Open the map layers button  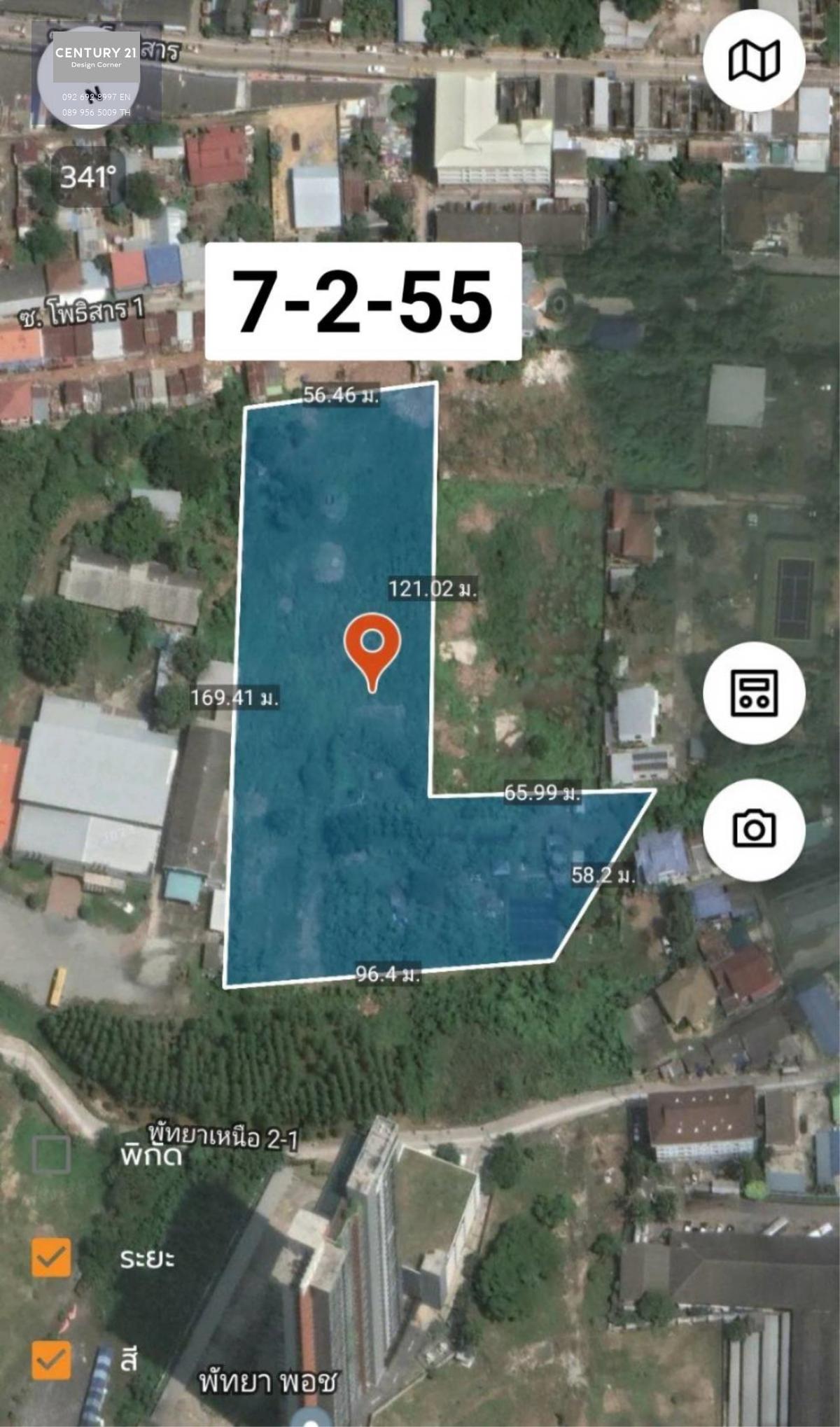[754, 60]
